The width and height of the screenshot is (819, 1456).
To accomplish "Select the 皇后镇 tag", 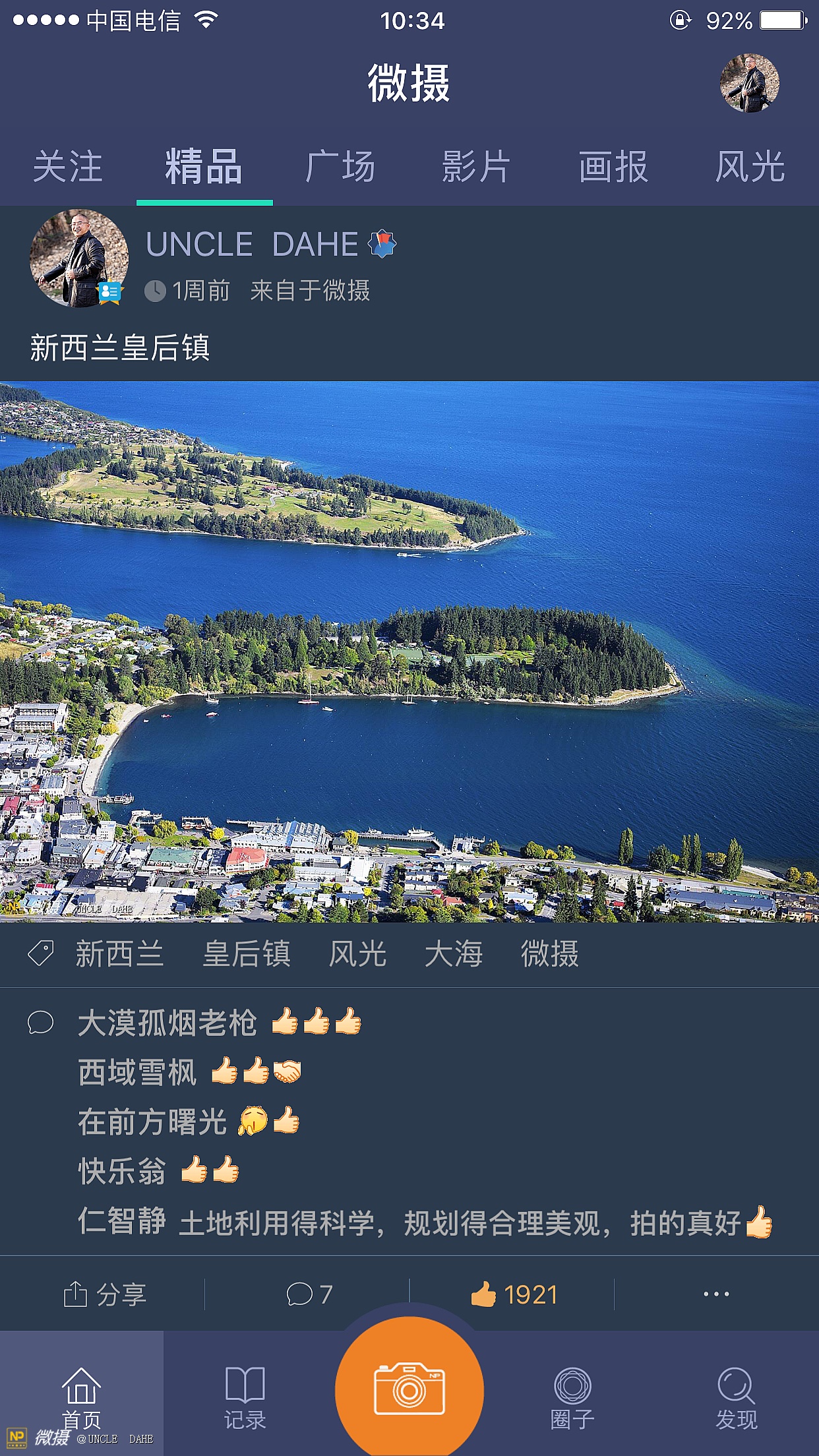I will tap(247, 954).
